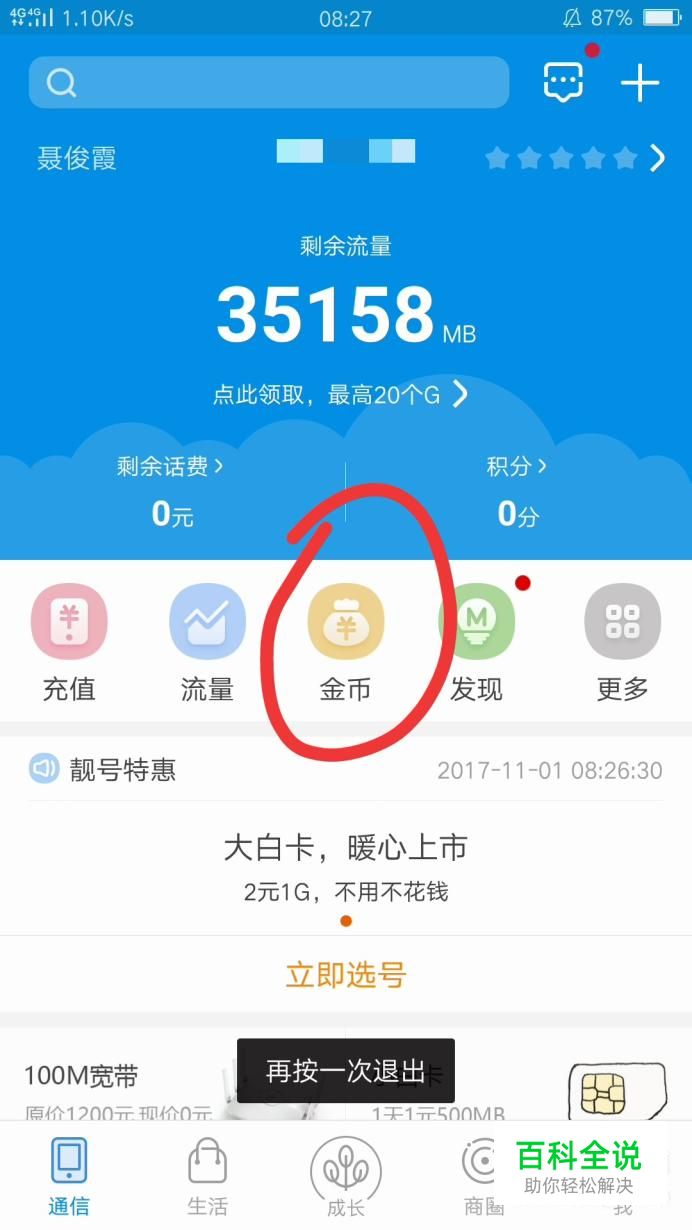
Task: Tap 立即选号 button
Action: tap(346, 975)
